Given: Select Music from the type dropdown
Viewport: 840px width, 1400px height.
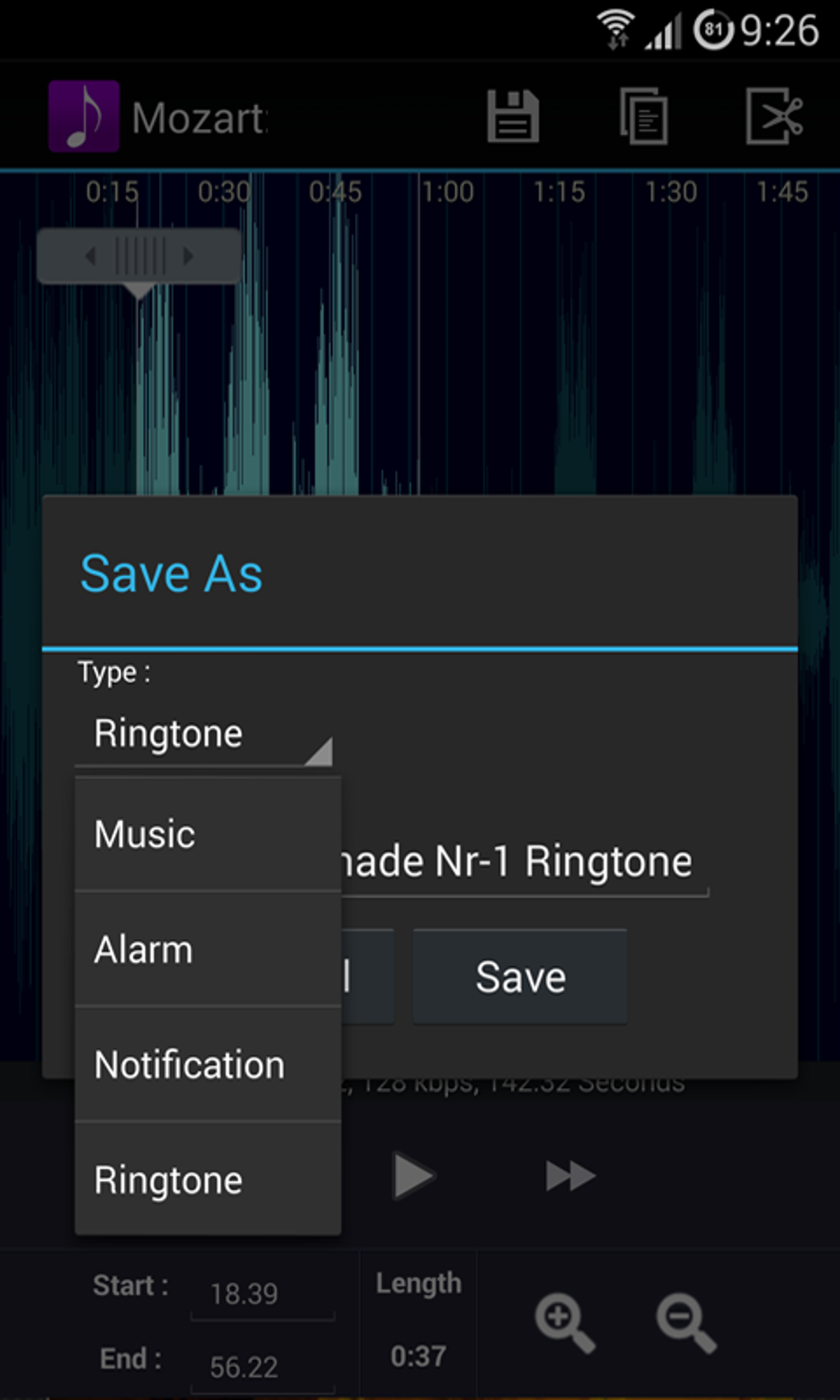Looking at the screenshot, I should (208, 833).
